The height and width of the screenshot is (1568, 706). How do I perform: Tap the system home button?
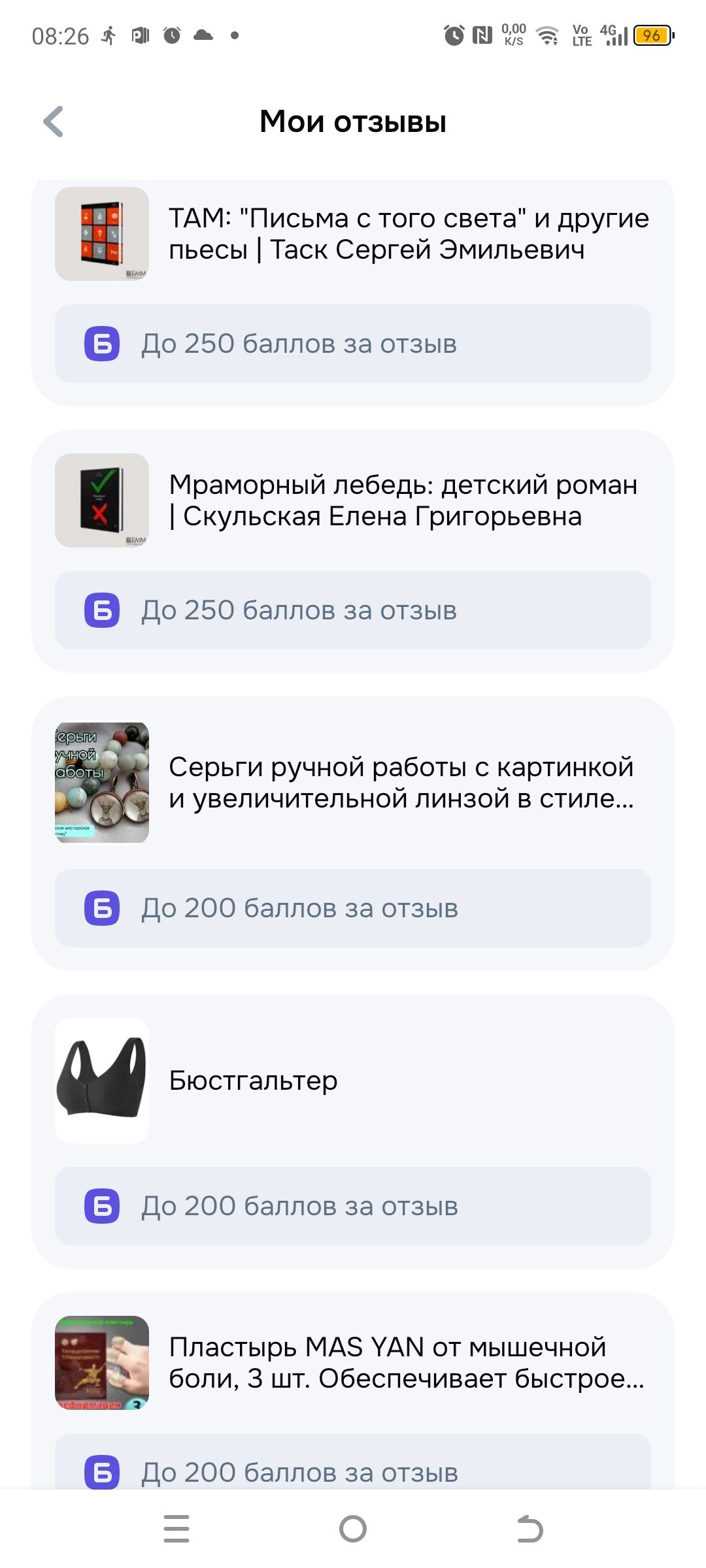click(353, 1529)
